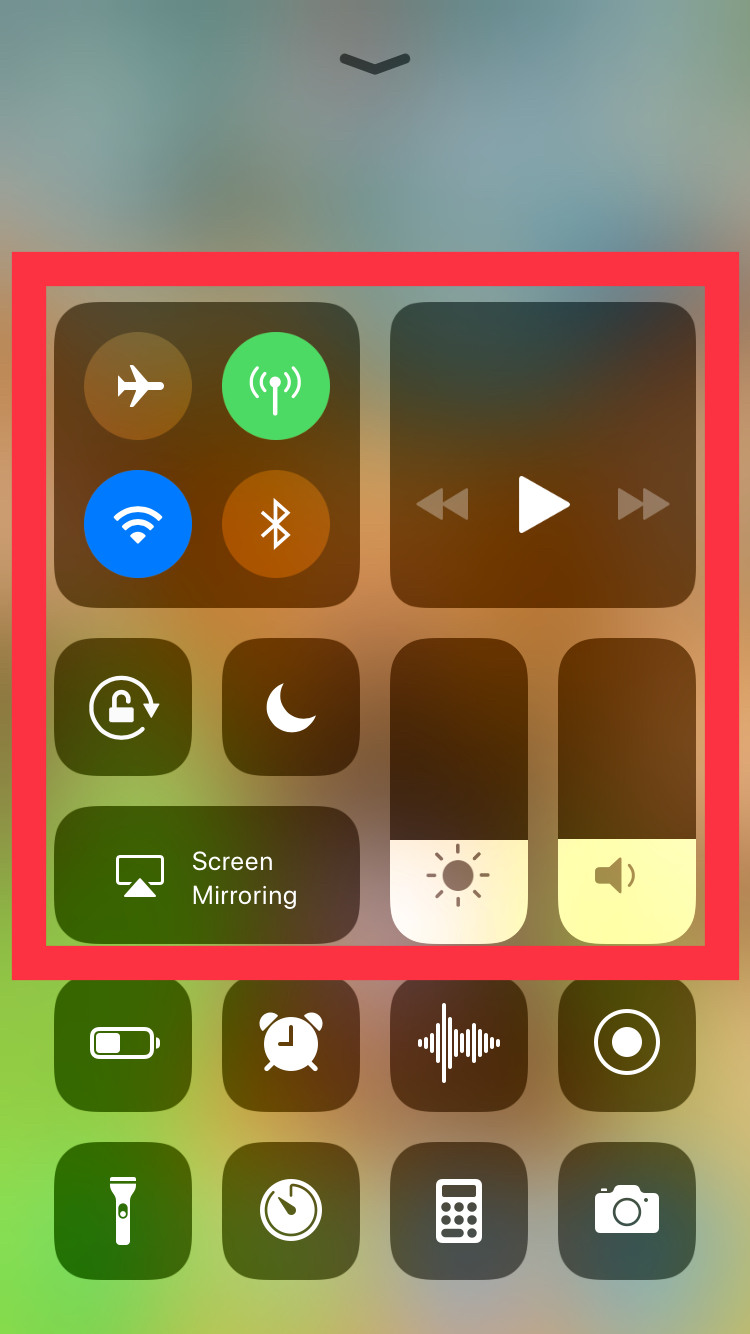
Task: Play the media
Action: tap(543, 504)
